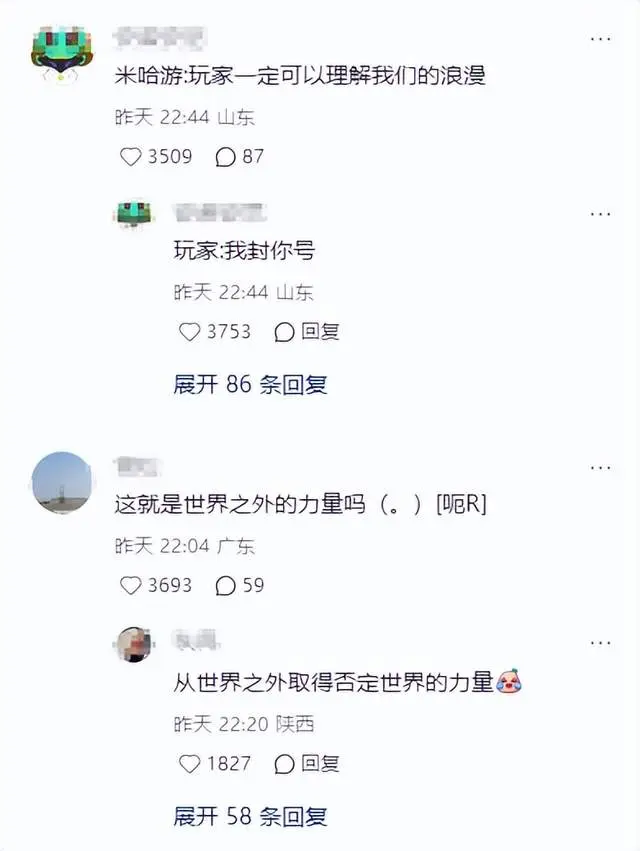This screenshot has height=851, width=640.
Task: Open overflow menu for the 陕西 reply
Action: coord(600,641)
